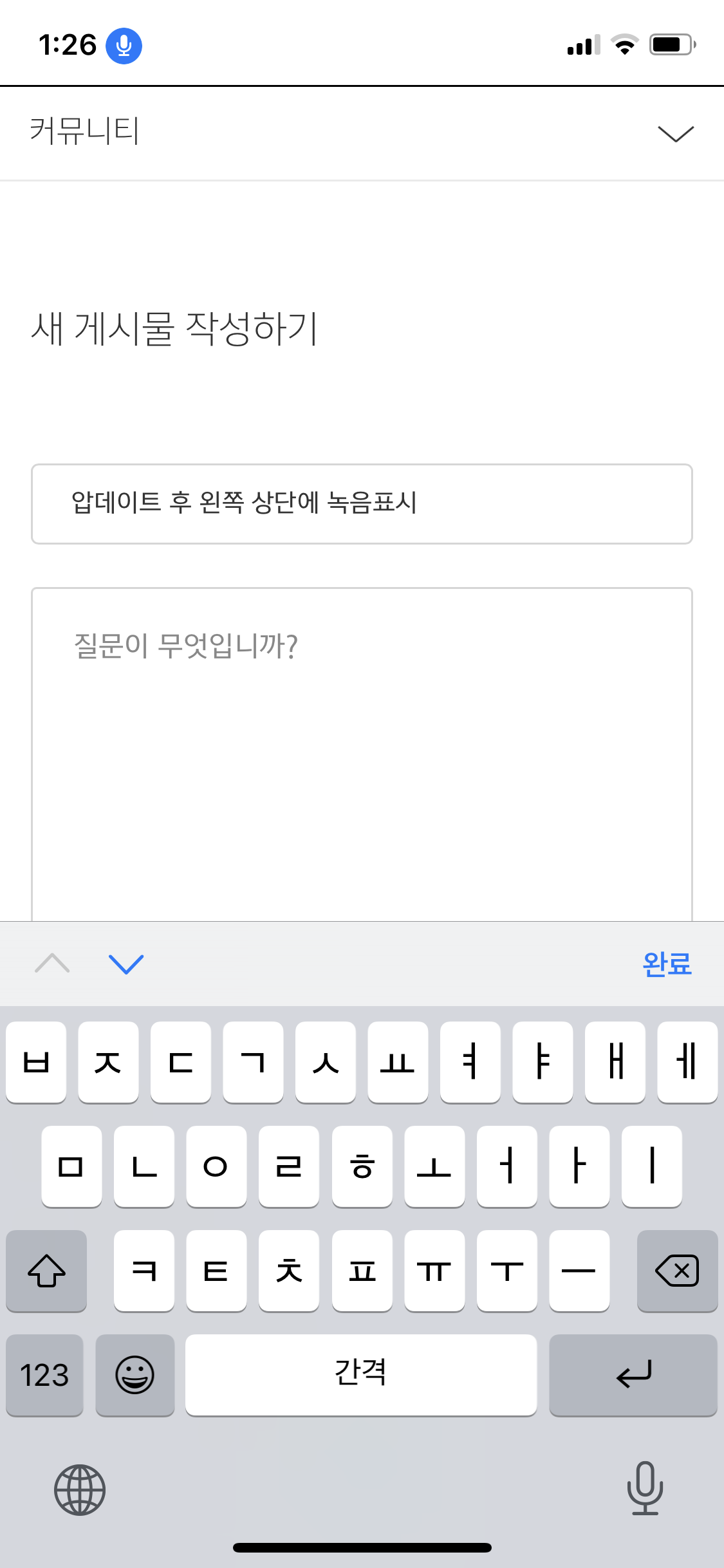
Task: Tap 완료 to dismiss the keyboard
Action: point(667,964)
